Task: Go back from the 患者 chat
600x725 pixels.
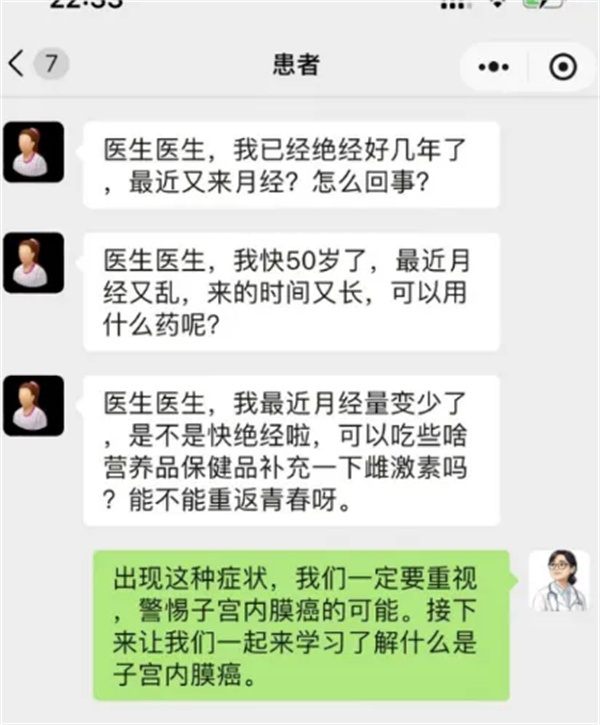Action: pyautogui.click(x=17, y=65)
